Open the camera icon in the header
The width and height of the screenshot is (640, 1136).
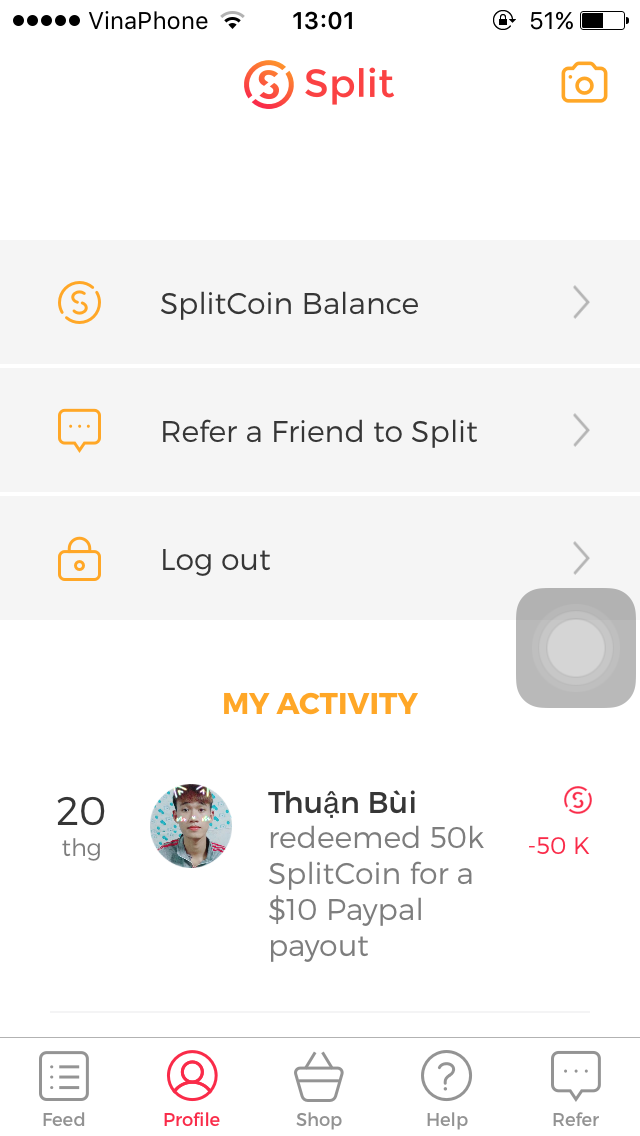coord(584,84)
